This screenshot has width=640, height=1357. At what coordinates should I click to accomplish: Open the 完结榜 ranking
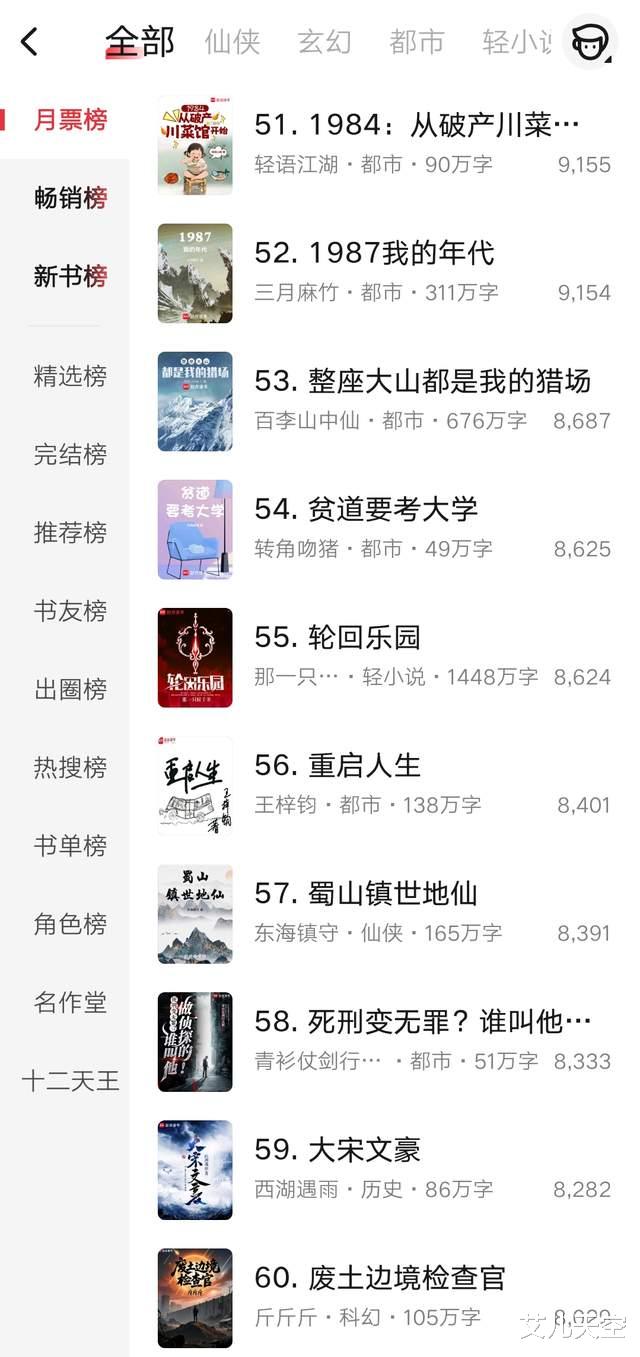[x=70, y=454]
